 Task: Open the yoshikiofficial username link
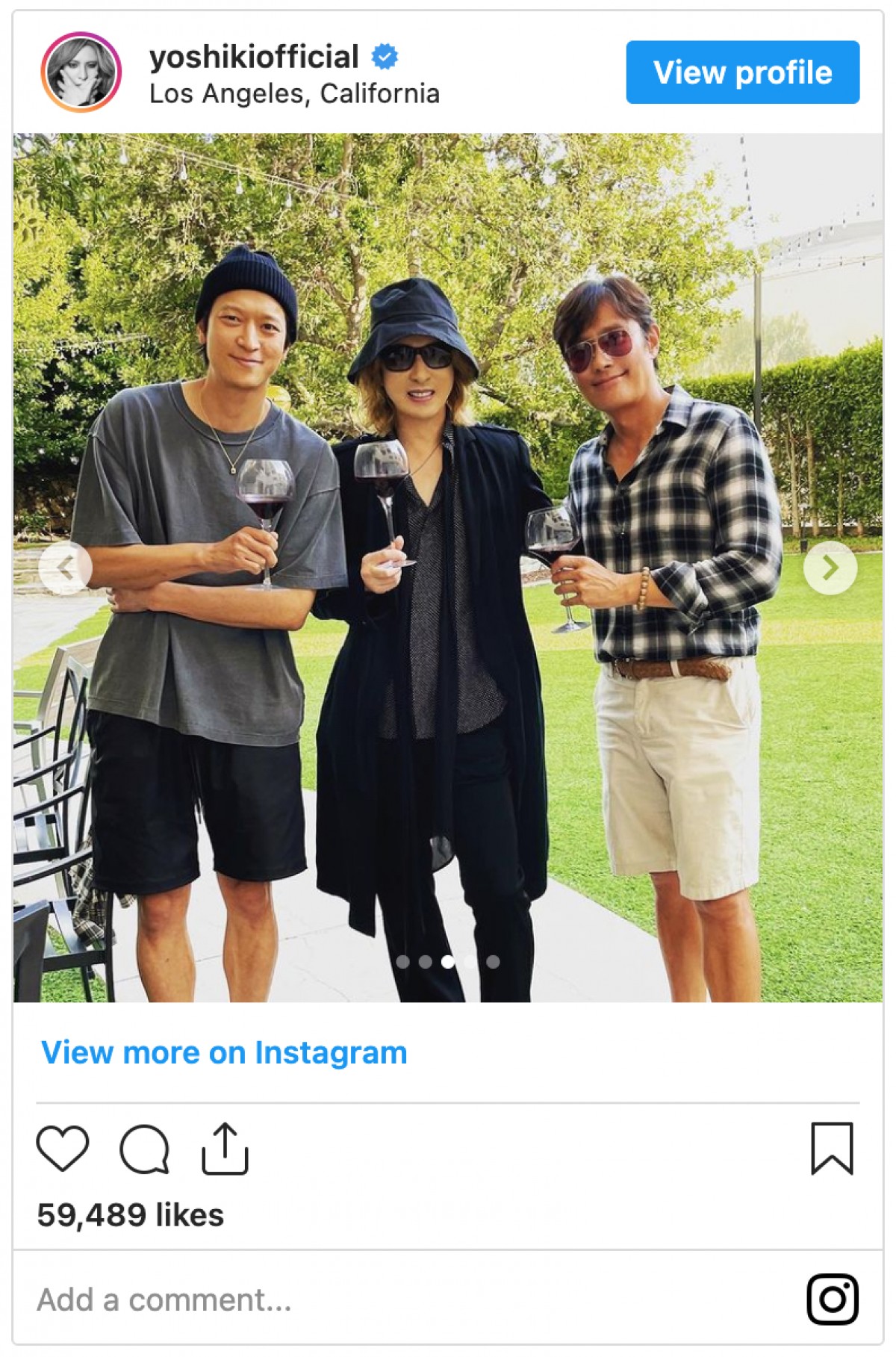pos(254,57)
